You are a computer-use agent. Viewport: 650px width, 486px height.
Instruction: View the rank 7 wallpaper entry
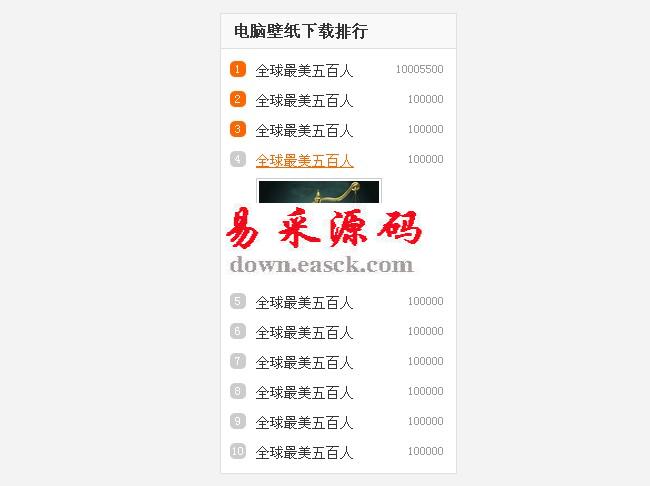304,362
